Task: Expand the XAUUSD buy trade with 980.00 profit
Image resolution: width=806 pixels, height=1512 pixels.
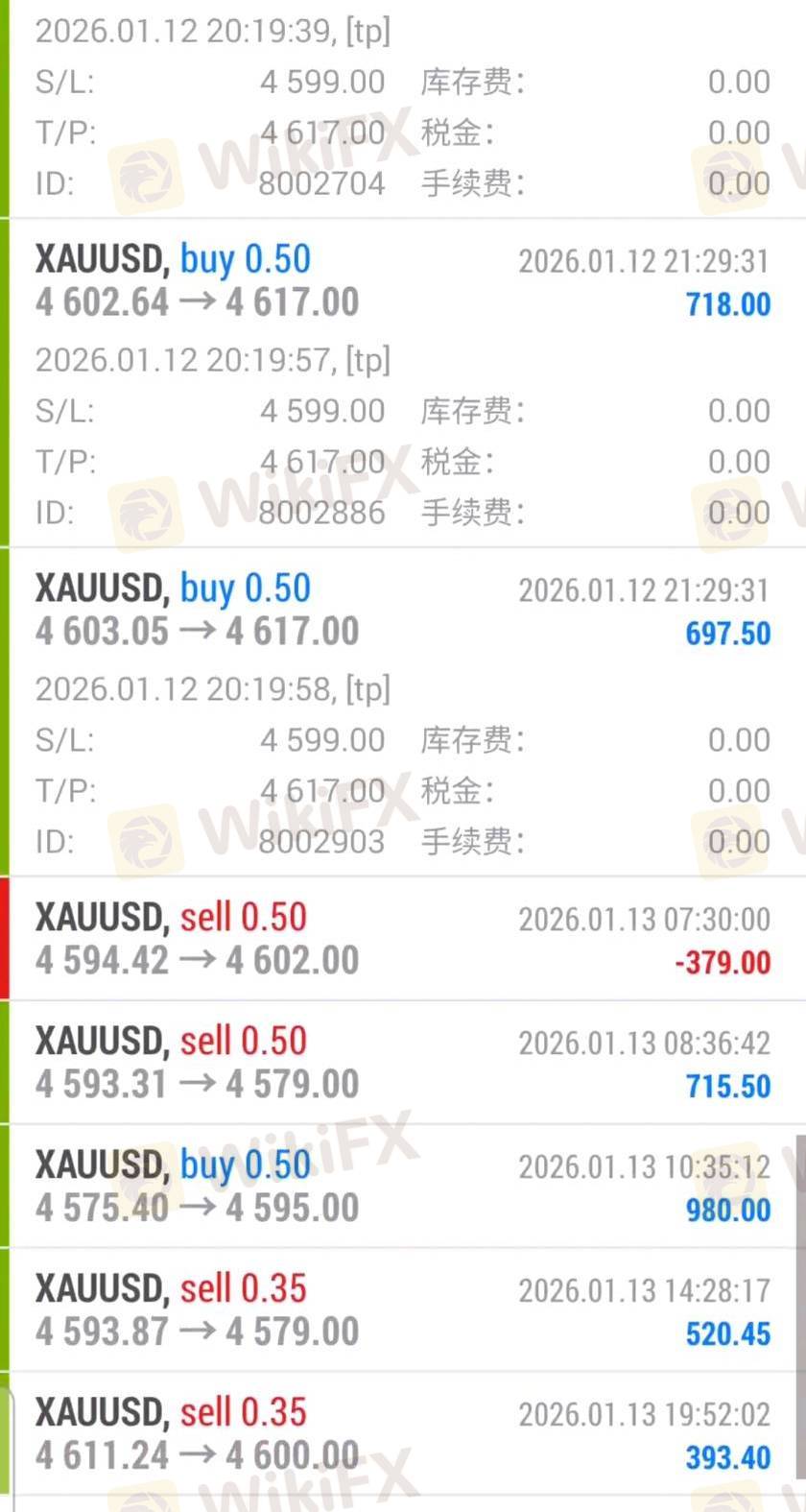Action: 403,1187
